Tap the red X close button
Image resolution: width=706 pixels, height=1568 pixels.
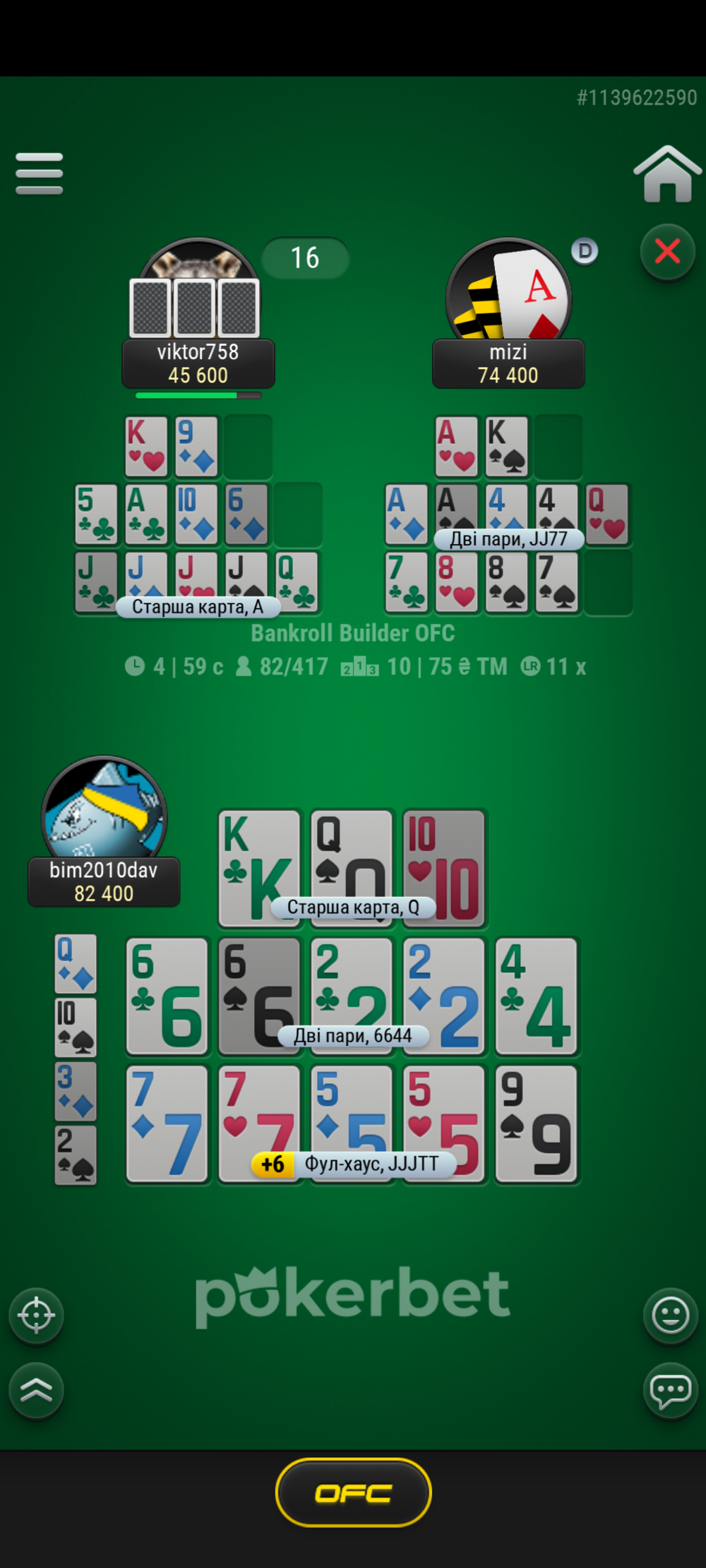(667, 251)
